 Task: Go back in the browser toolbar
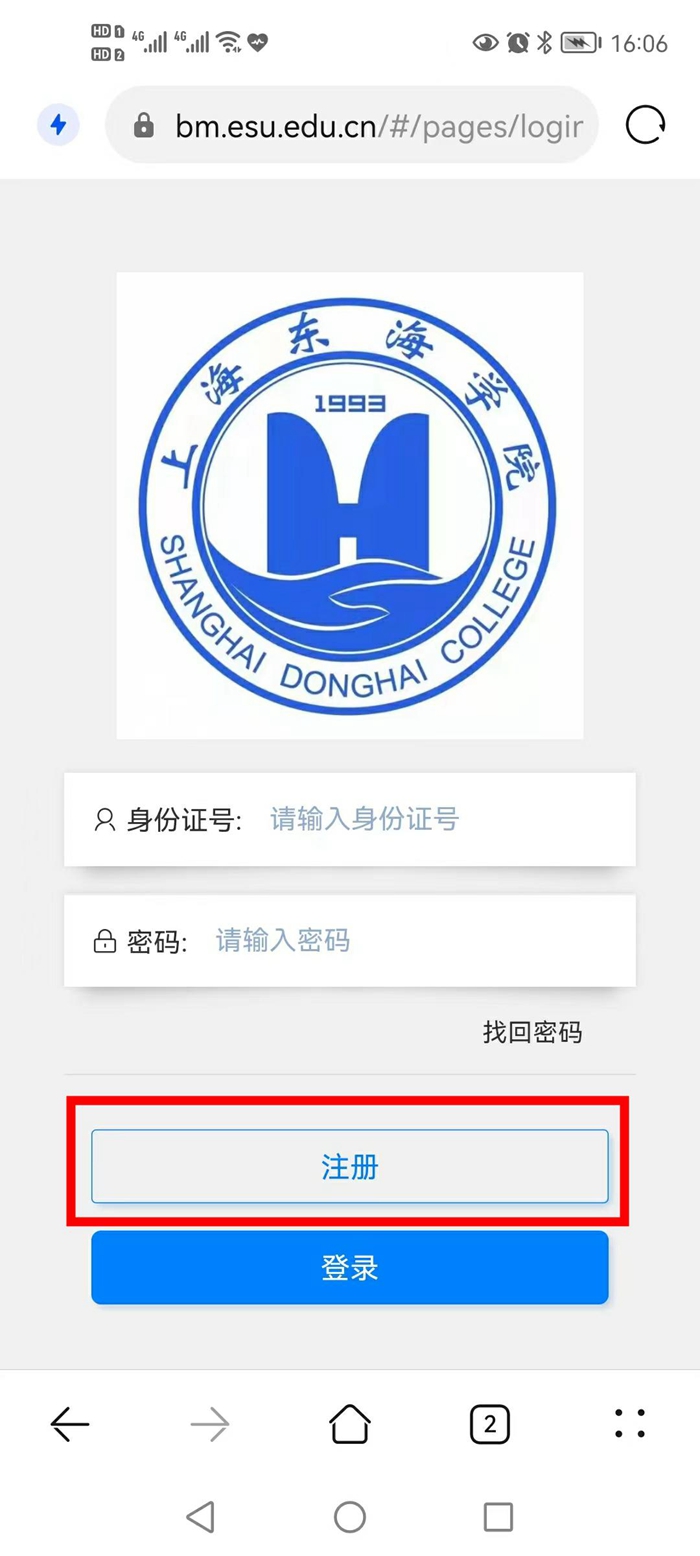click(x=70, y=1424)
